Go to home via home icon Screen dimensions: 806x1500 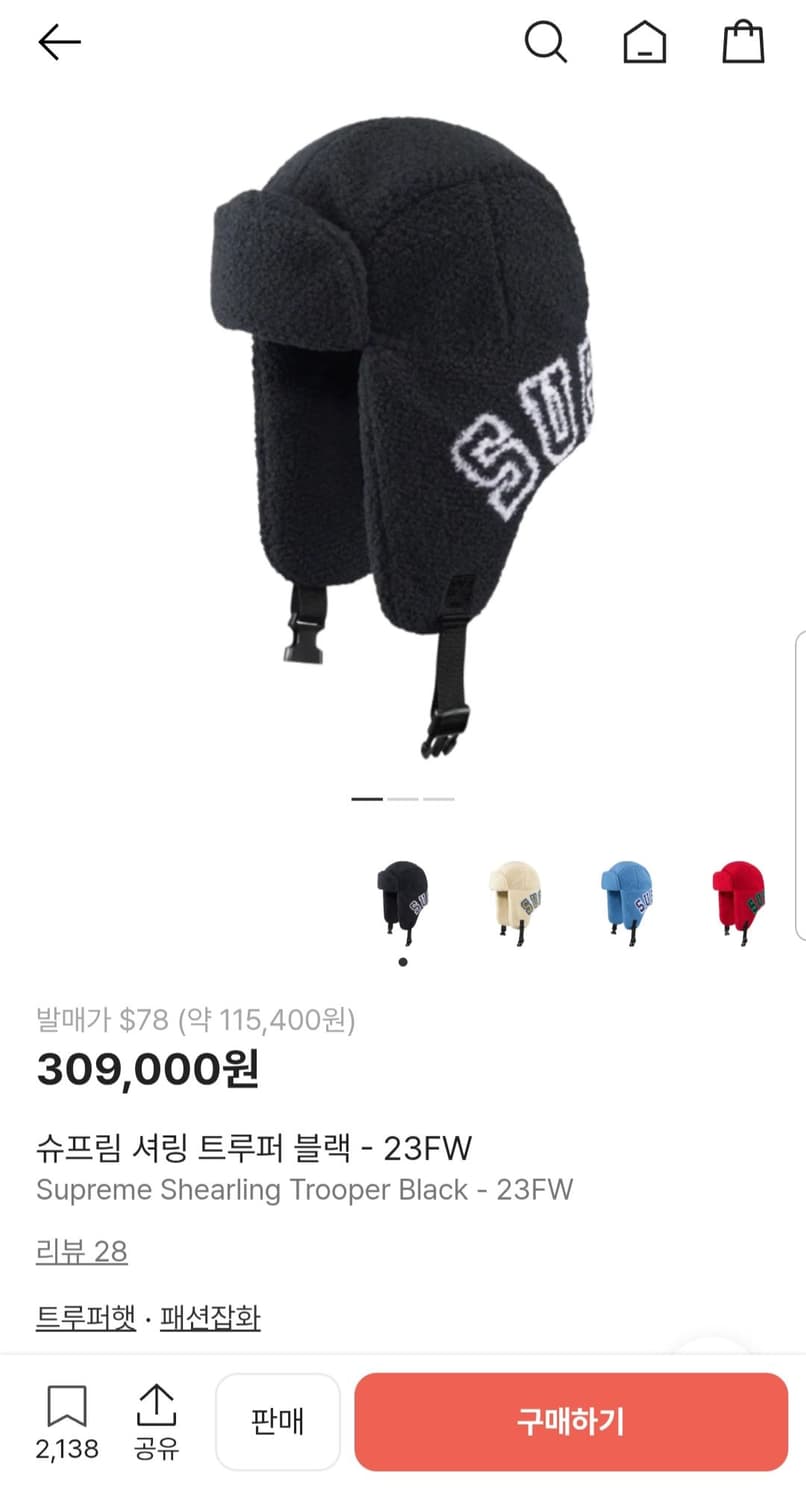645,42
